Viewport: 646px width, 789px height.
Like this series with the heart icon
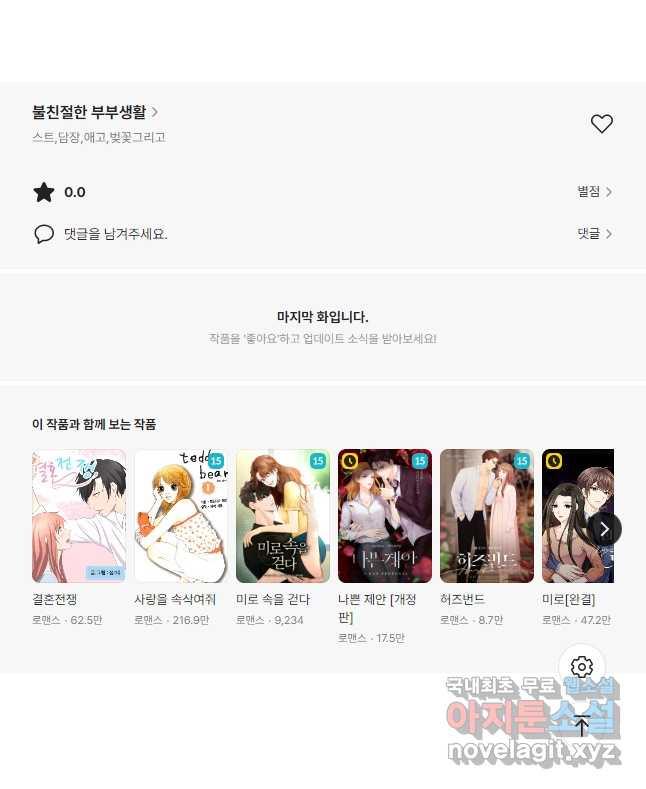601,124
